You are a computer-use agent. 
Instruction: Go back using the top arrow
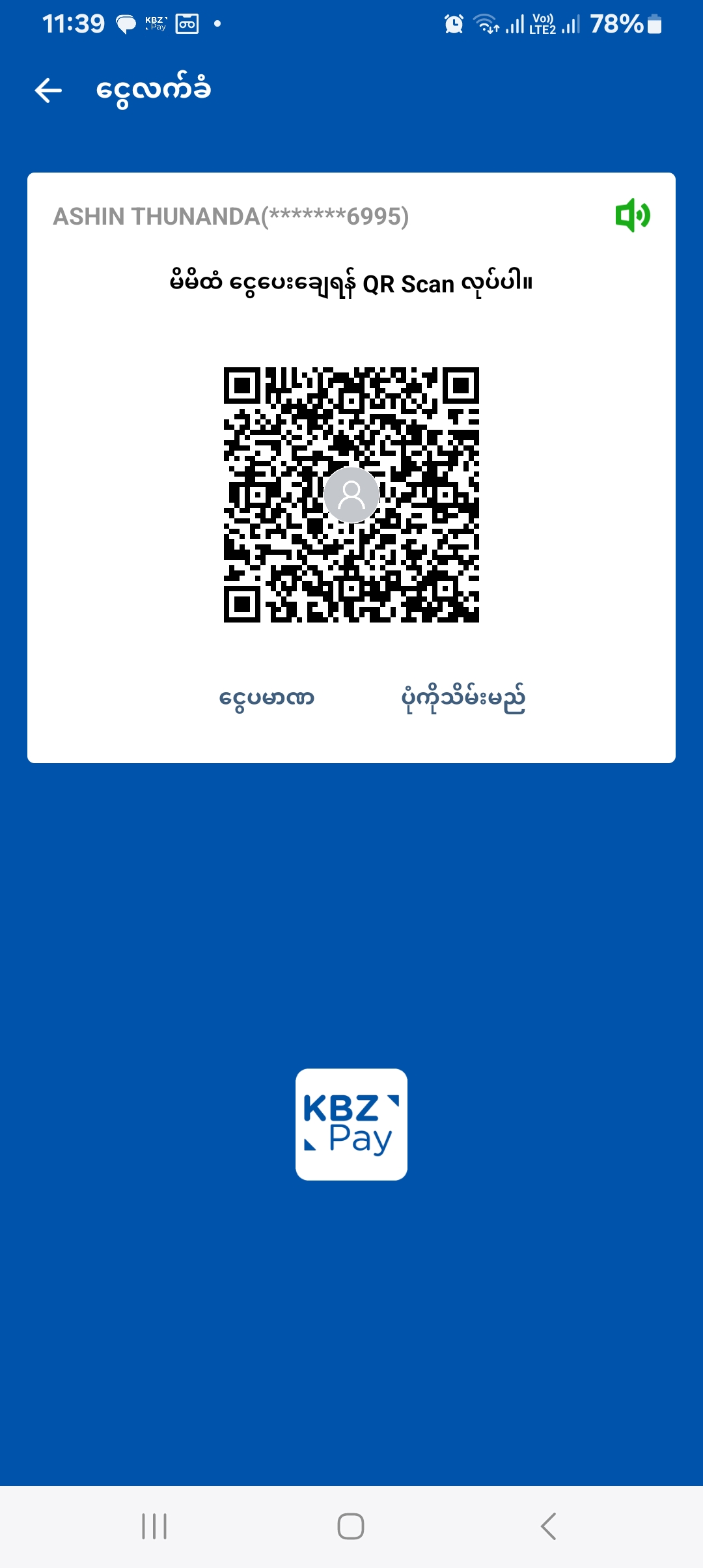coord(48,91)
